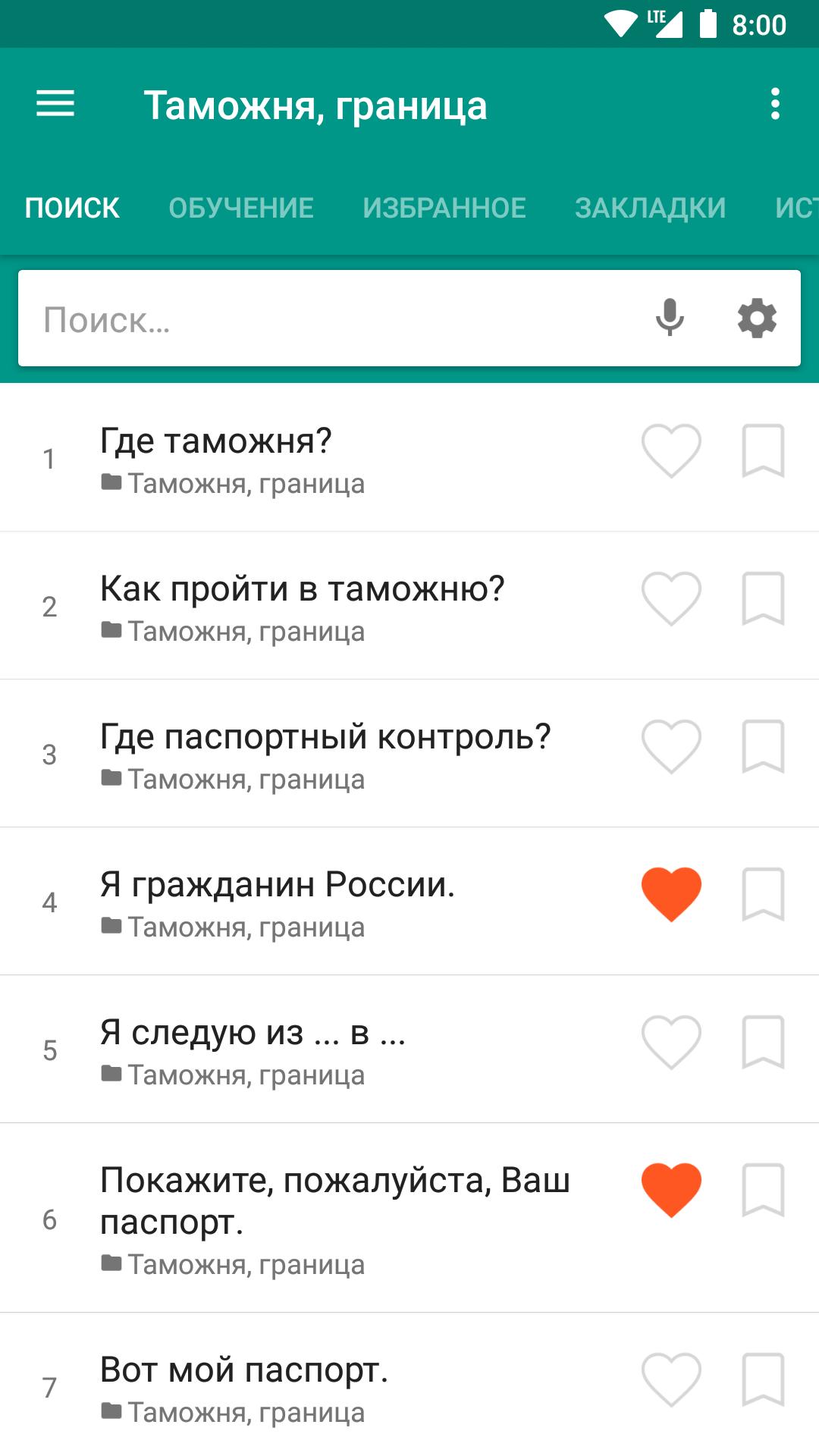
Task: Favorite the phrase "Вот мой паспорт."
Action: click(671, 1379)
